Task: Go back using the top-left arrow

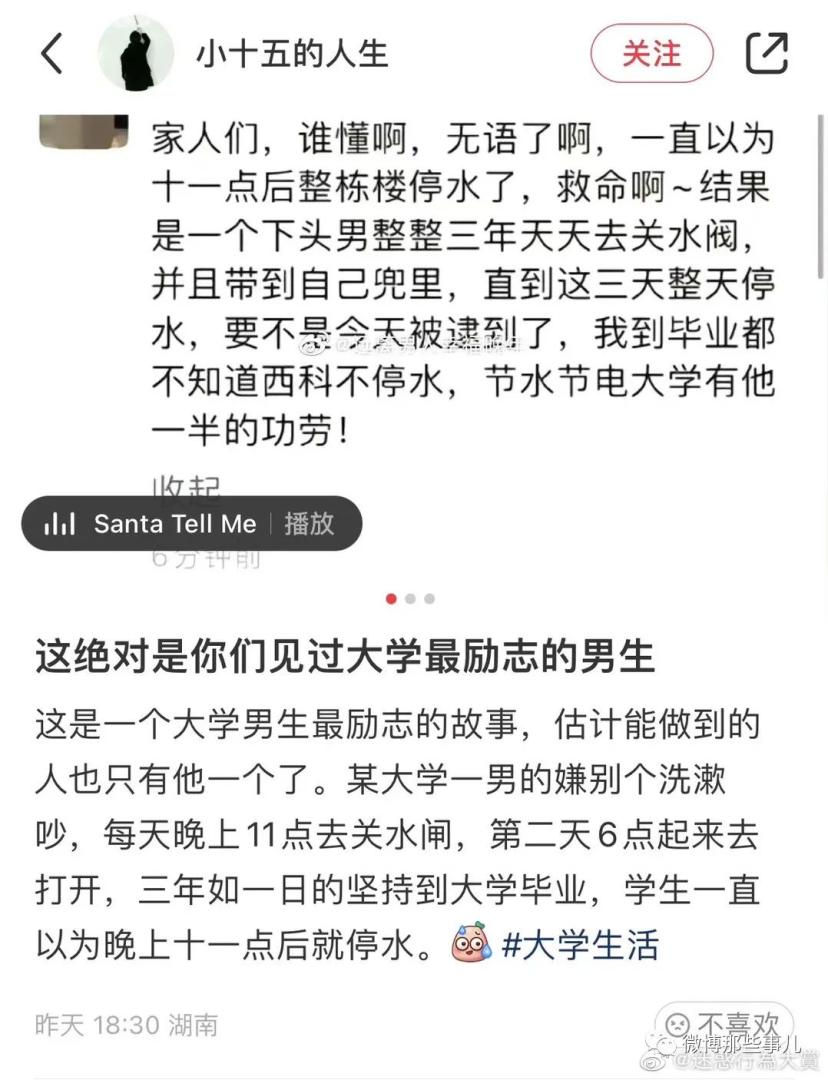Action: (52, 53)
